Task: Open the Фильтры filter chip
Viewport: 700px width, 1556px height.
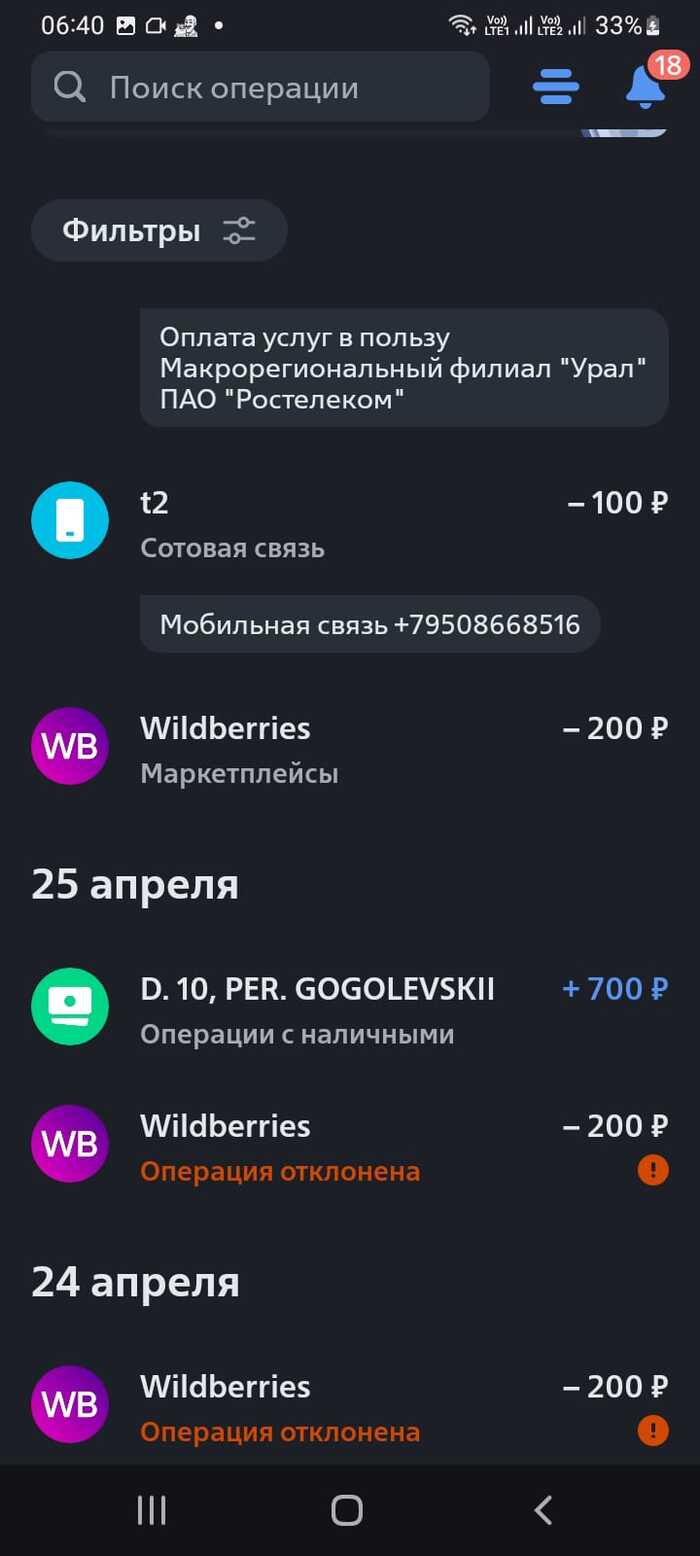Action: 159,231
